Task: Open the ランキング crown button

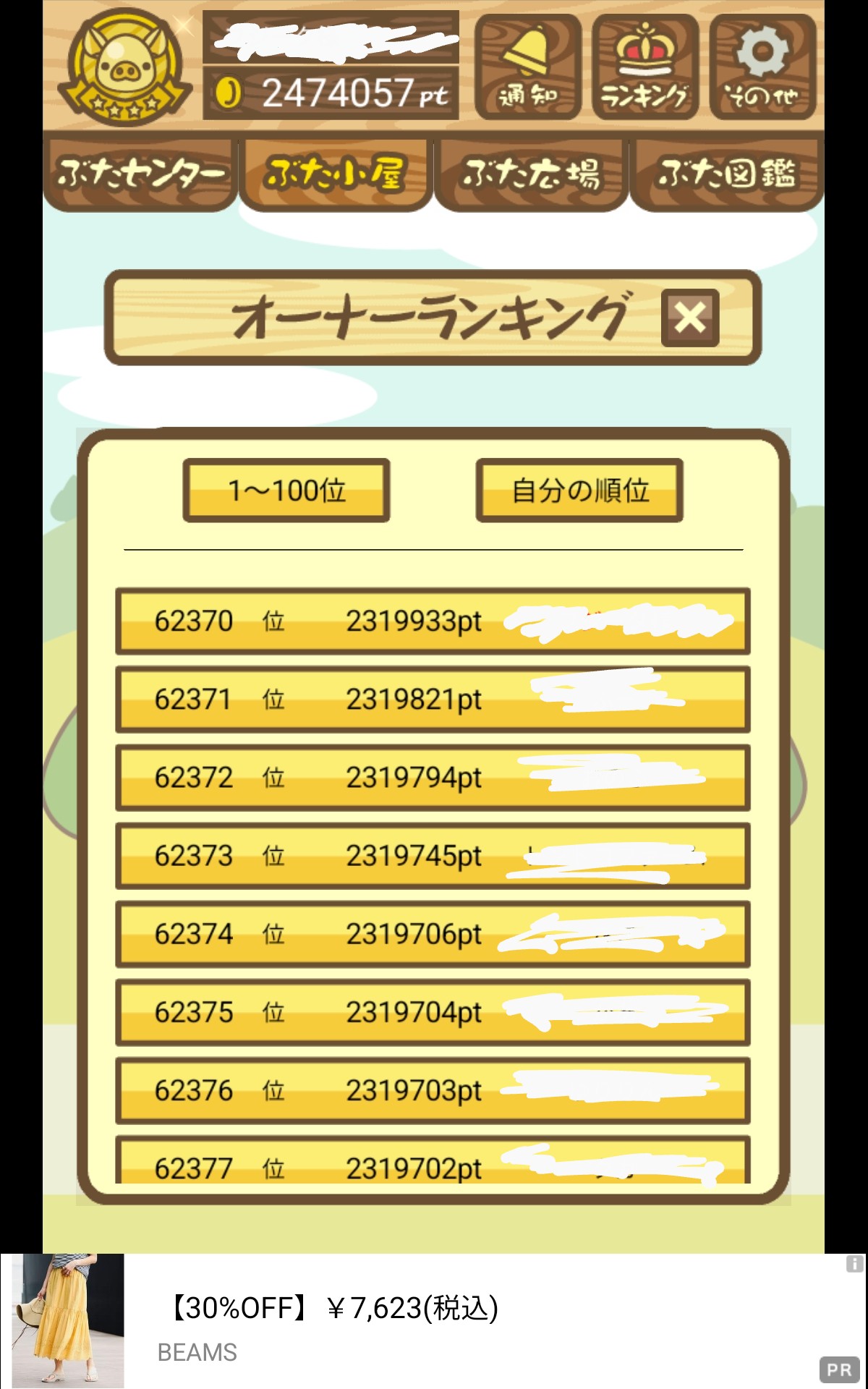Action: 644,67
